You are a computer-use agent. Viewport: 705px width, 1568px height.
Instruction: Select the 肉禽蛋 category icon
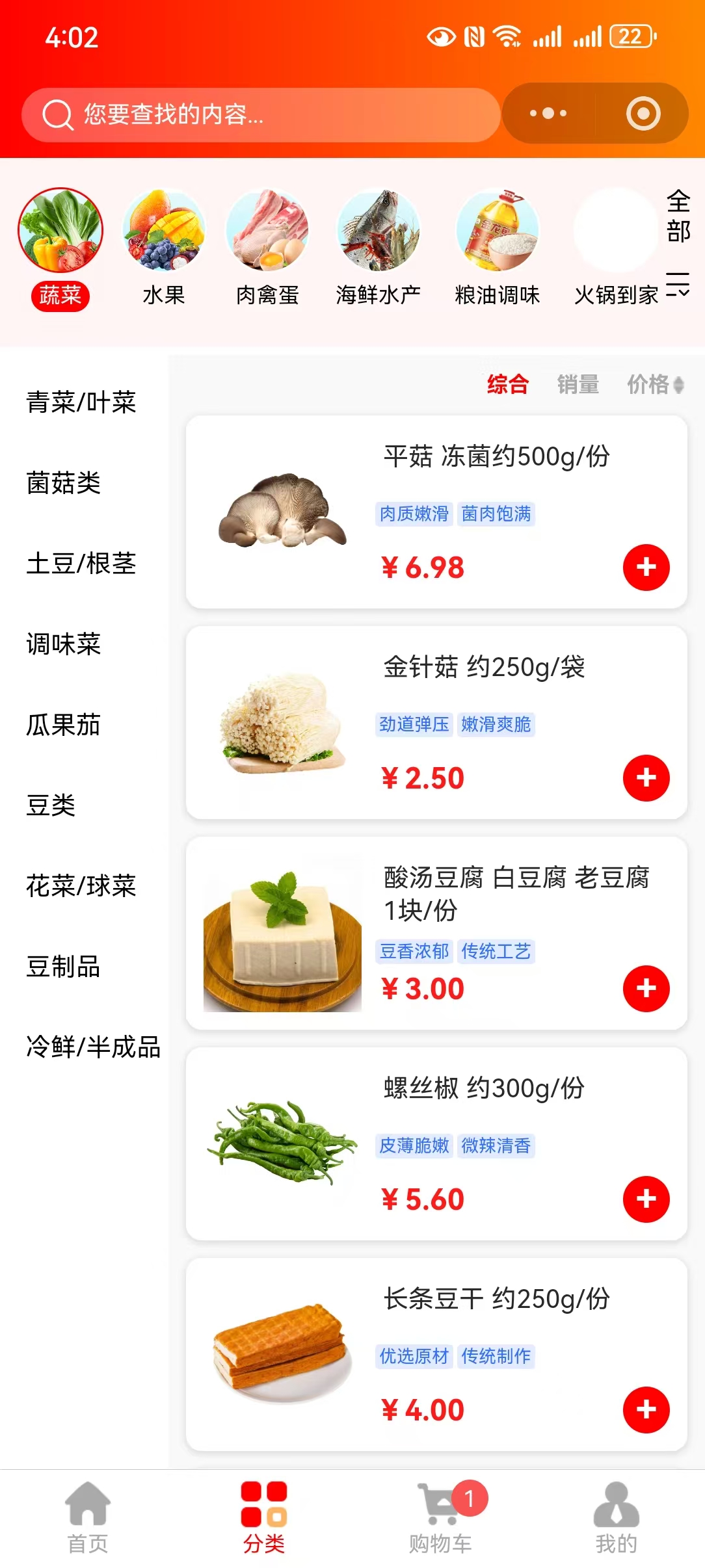[269, 234]
